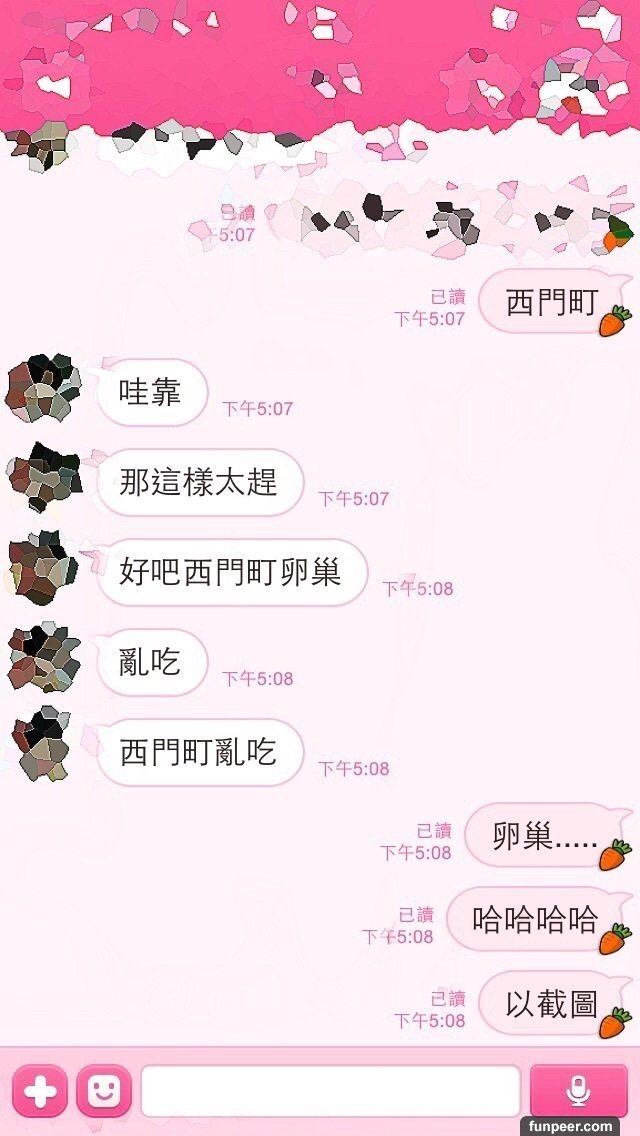Focus the message text field

[x=330, y=1091]
